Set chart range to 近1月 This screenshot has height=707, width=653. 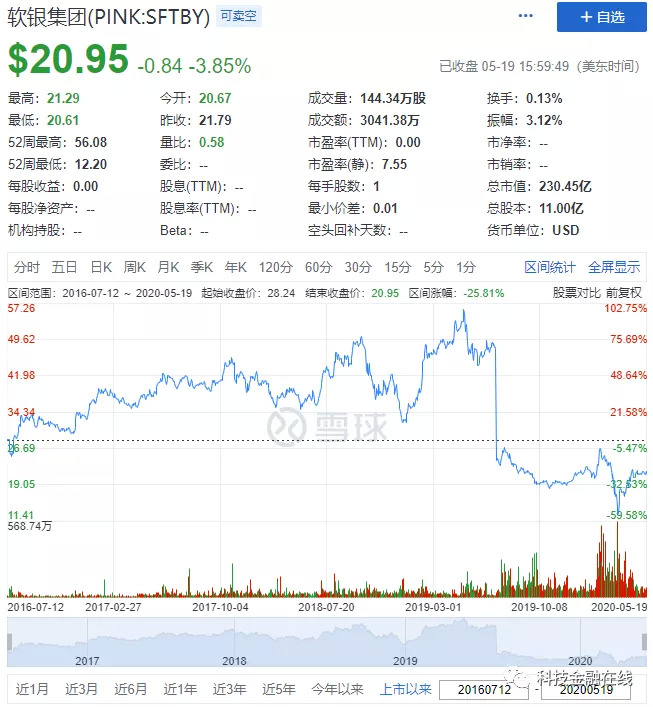pos(32,688)
